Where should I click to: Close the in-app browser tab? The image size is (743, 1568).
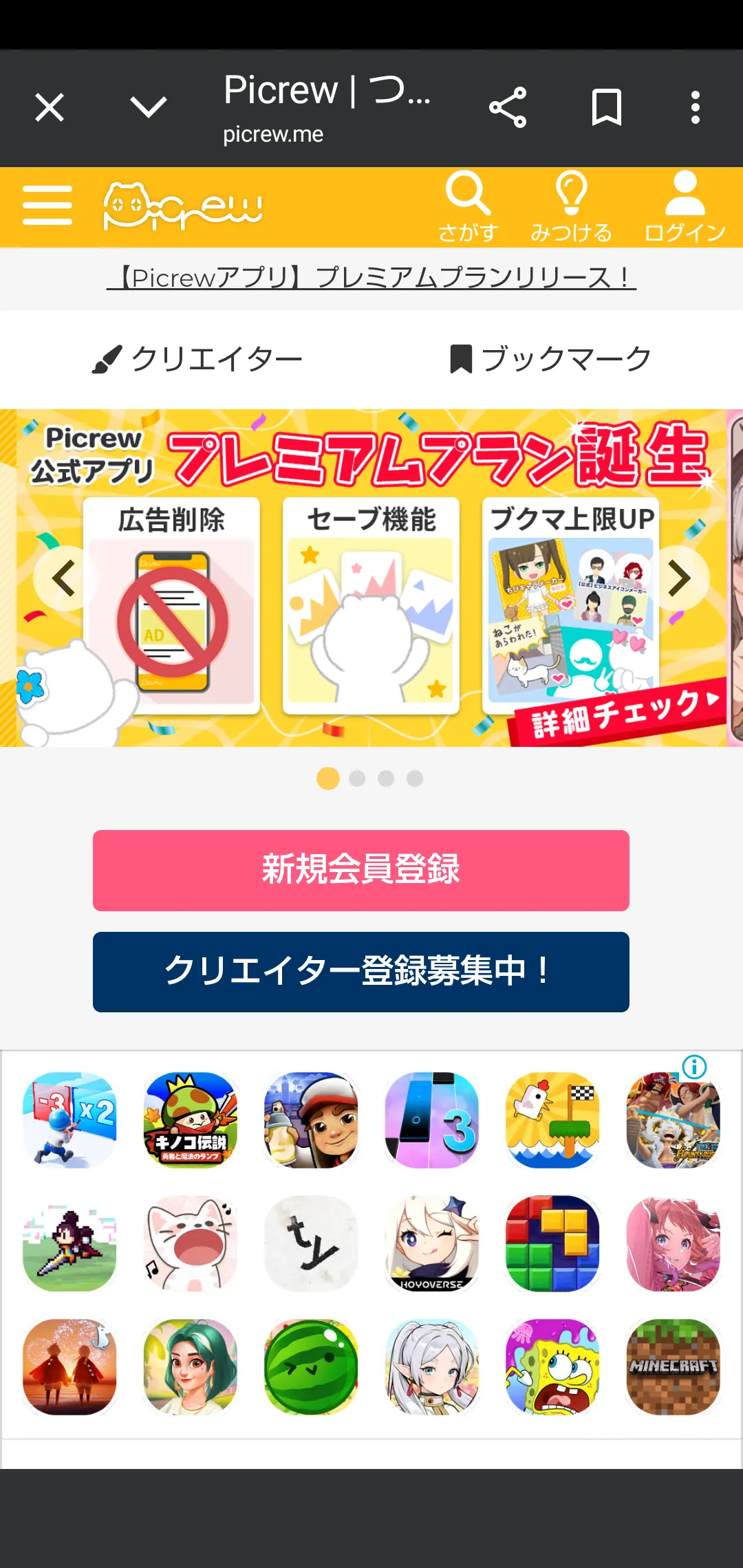(x=50, y=108)
